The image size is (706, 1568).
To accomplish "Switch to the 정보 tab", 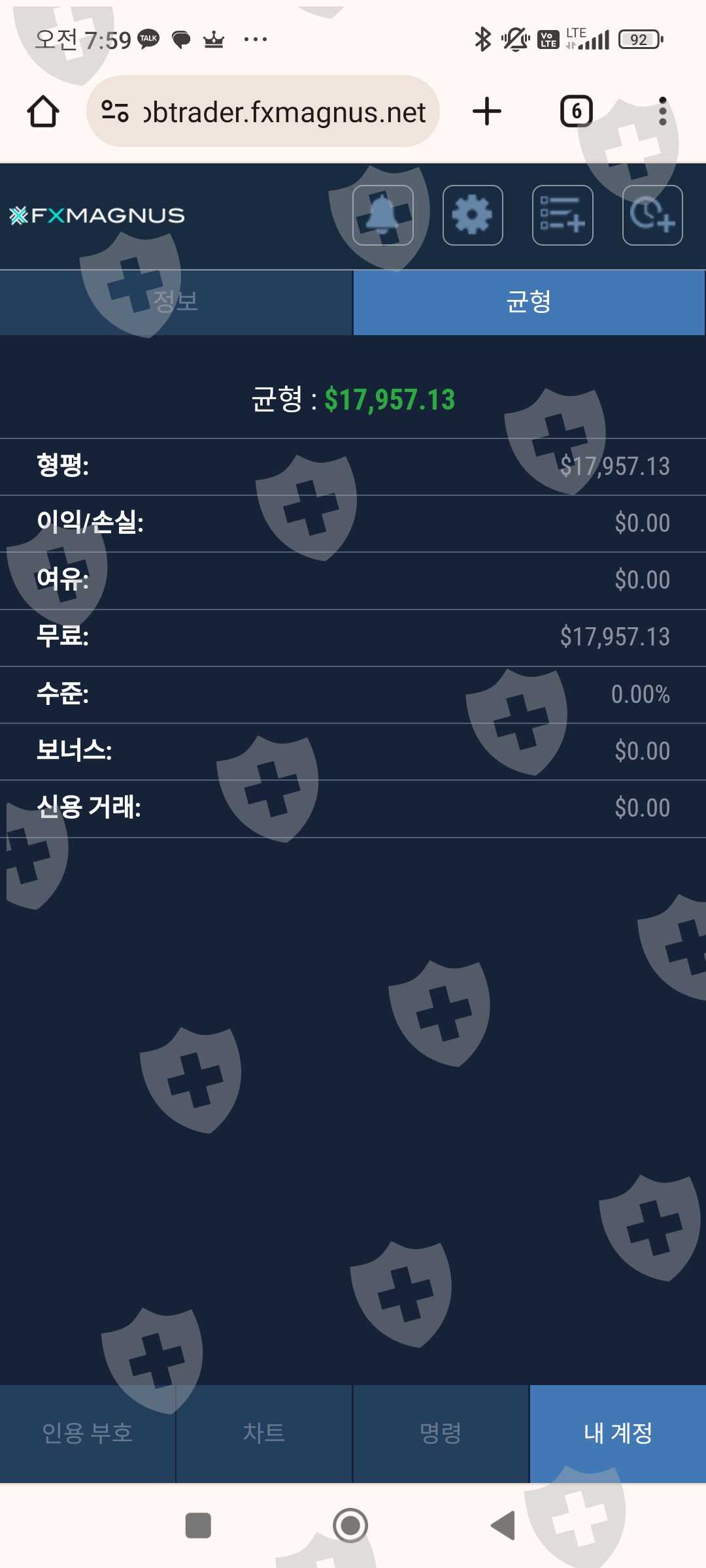I will click(176, 302).
